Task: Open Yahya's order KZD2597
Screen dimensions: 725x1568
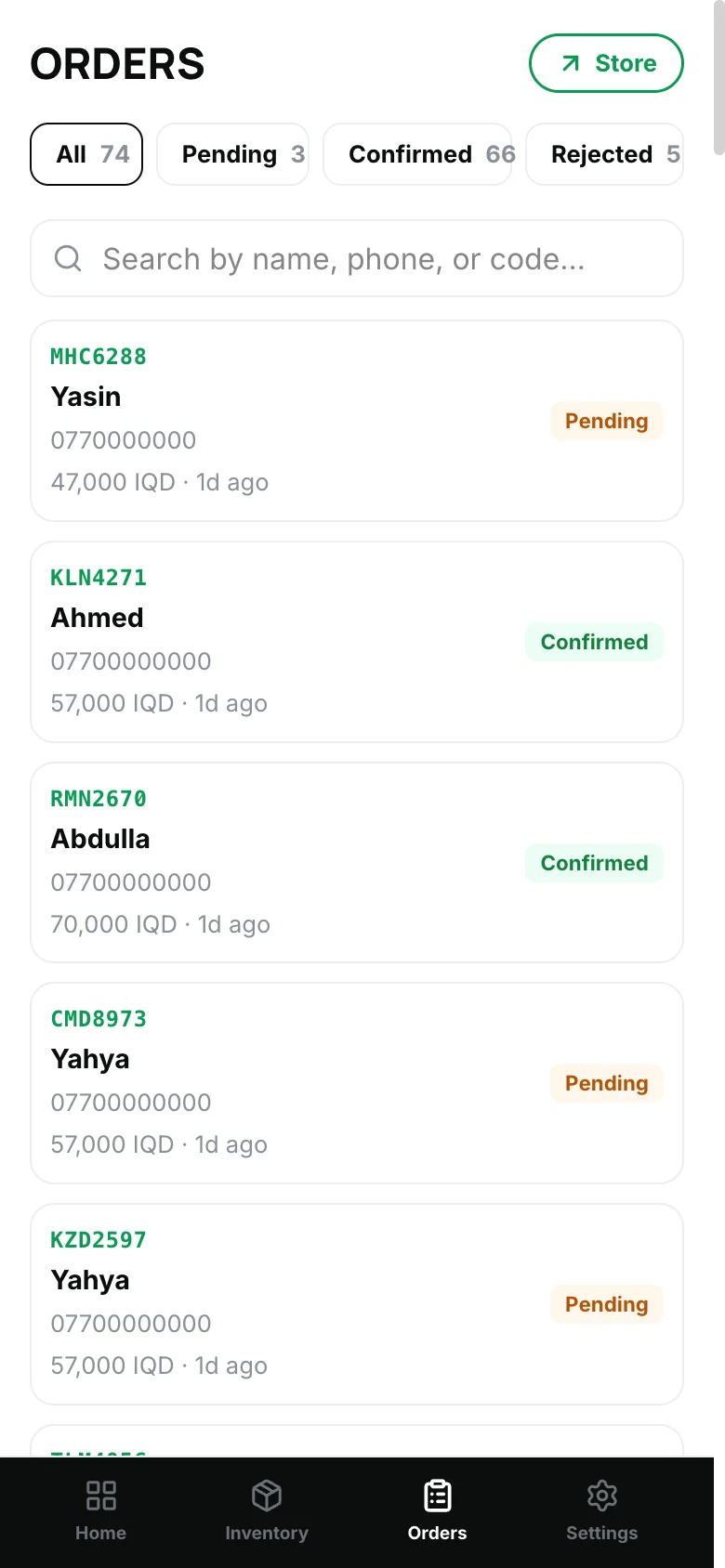Action: point(357,1304)
